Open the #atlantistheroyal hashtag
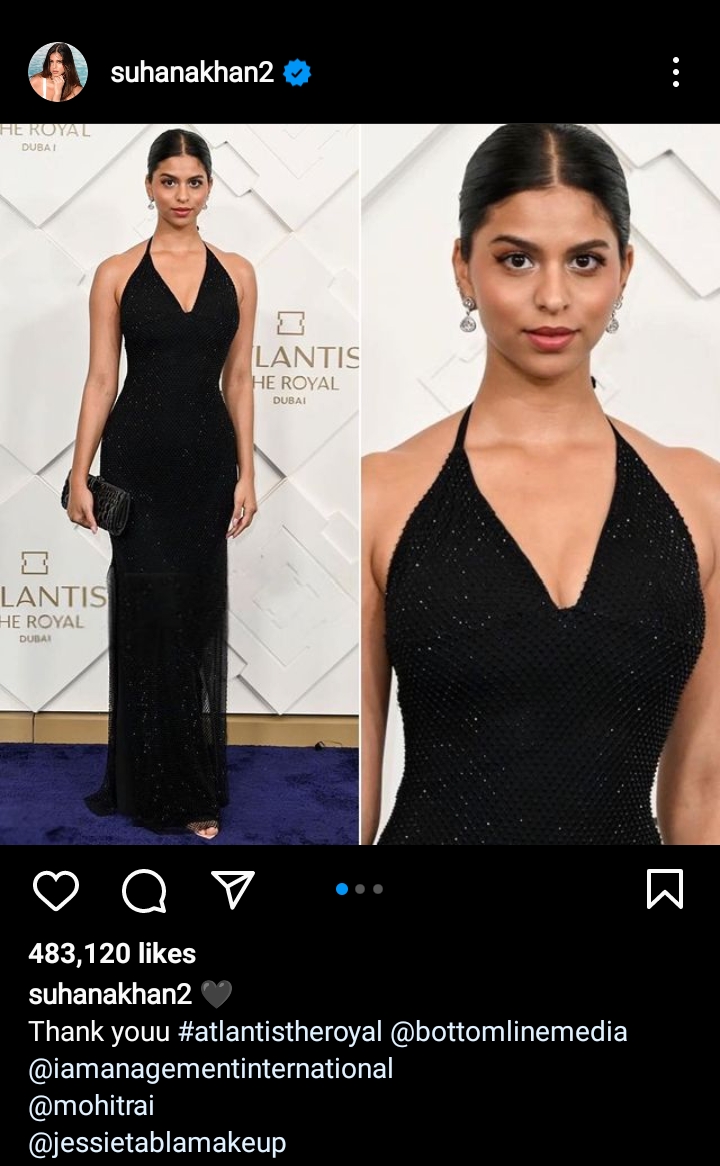720x1166 pixels. 280,1031
